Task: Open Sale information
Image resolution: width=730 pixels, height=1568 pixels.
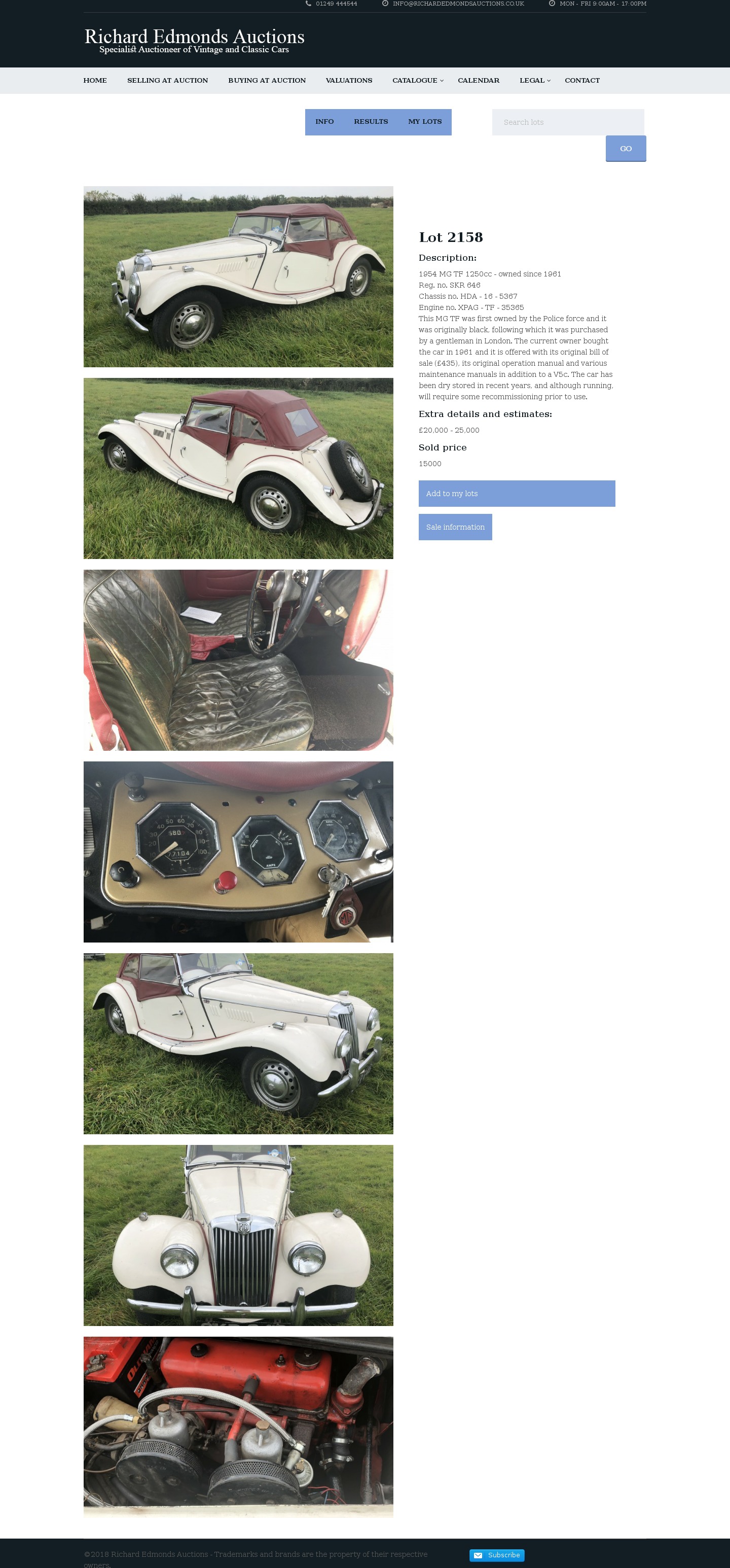Action: 455,527
